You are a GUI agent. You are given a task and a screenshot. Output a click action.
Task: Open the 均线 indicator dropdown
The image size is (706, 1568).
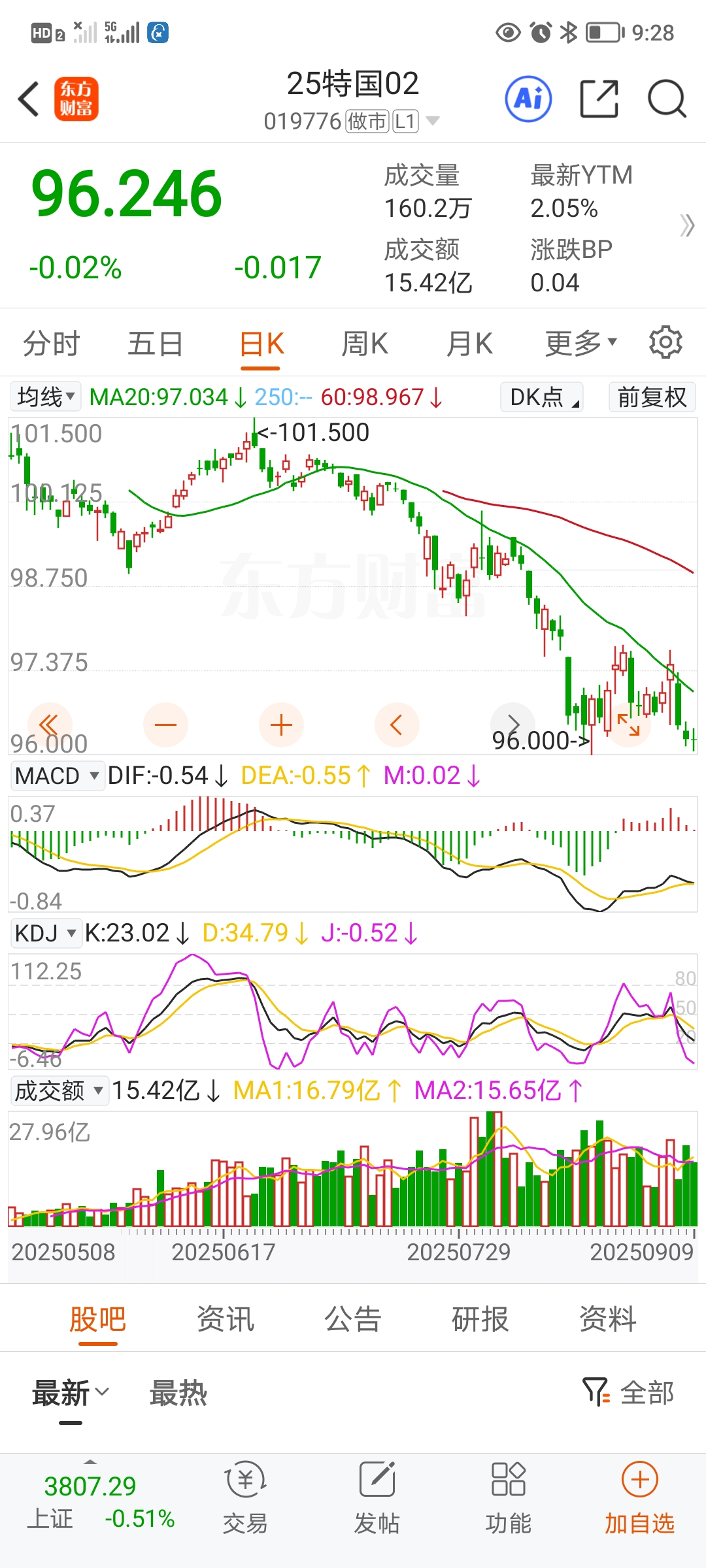tap(45, 397)
